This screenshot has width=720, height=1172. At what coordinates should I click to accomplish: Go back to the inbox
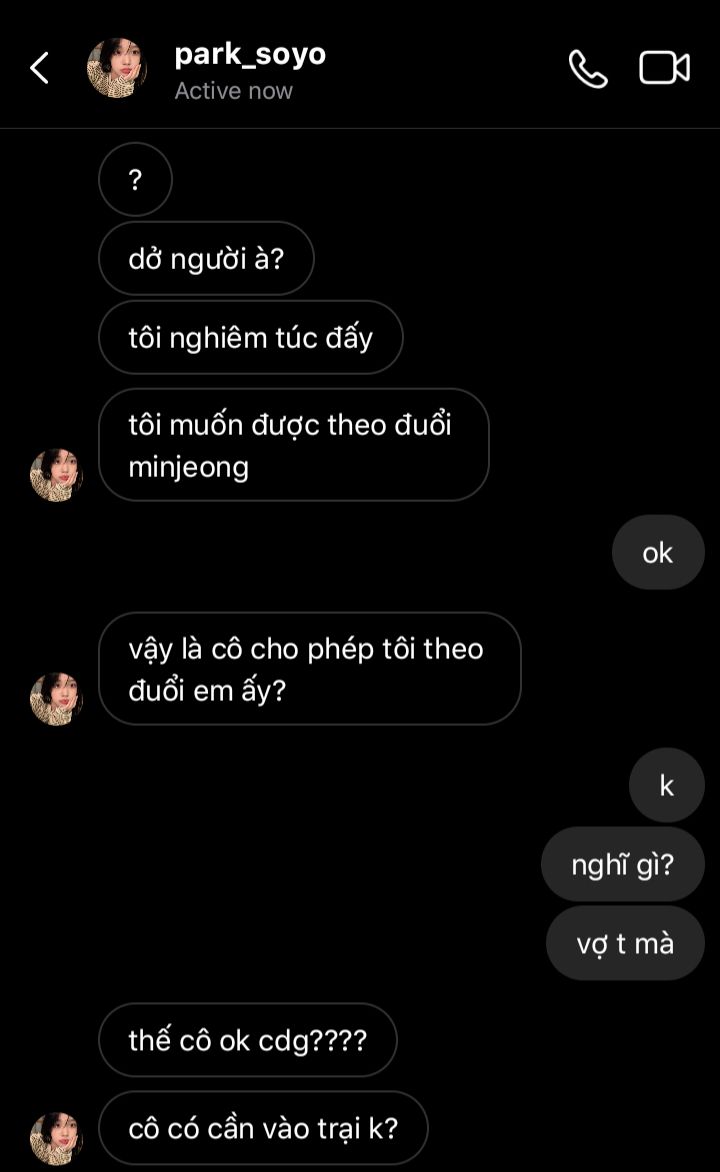click(40, 68)
